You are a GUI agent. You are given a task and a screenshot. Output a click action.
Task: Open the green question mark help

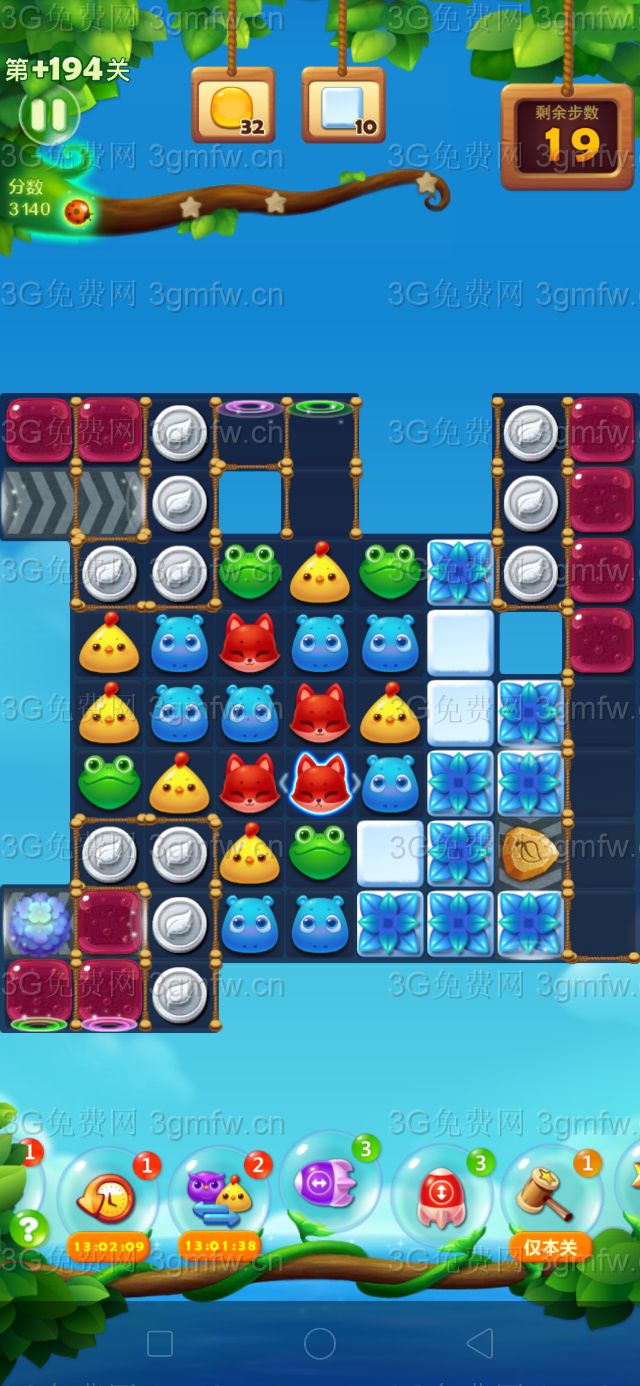pos(28,1229)
